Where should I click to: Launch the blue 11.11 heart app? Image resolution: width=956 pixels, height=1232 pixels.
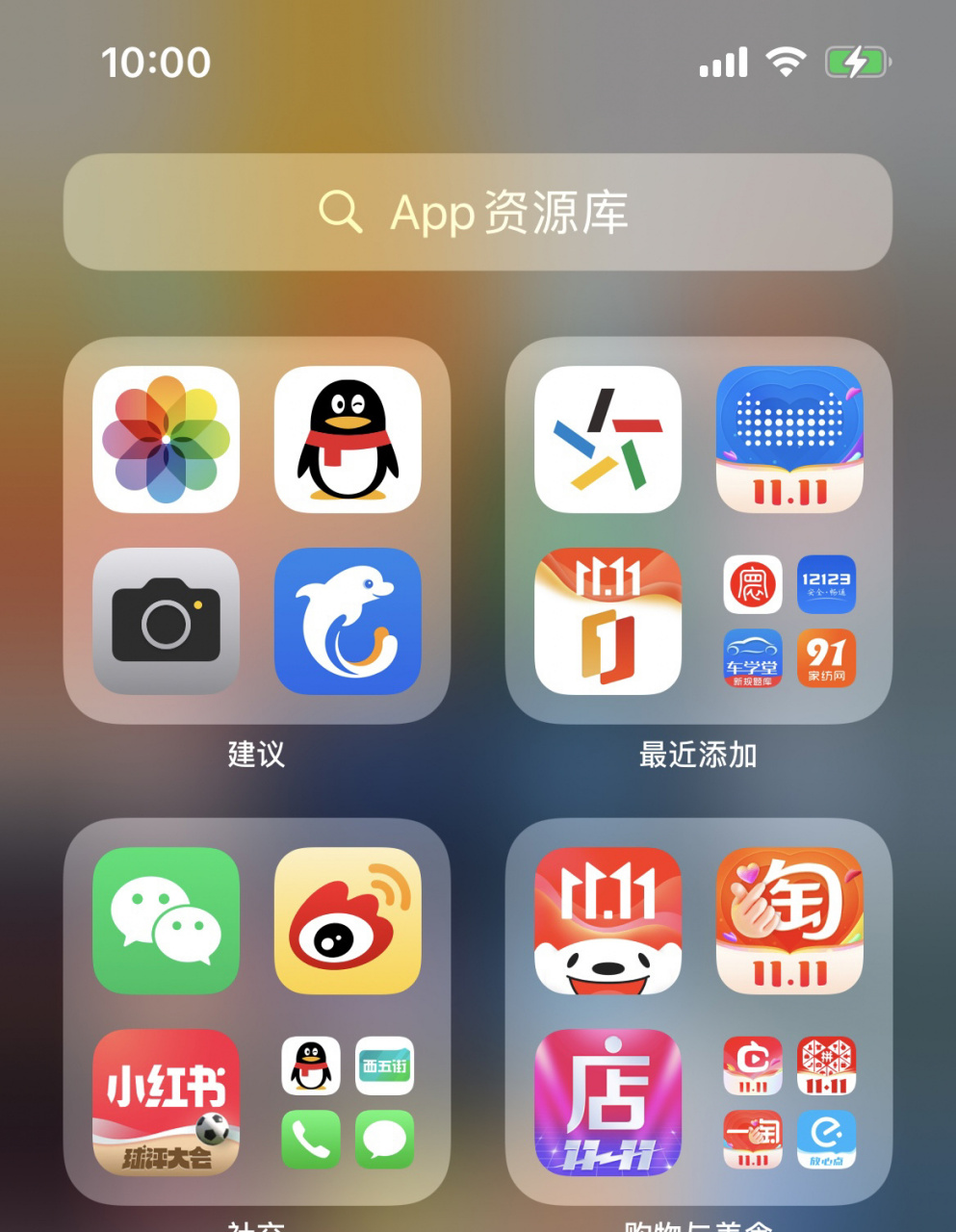pos(789,438)
